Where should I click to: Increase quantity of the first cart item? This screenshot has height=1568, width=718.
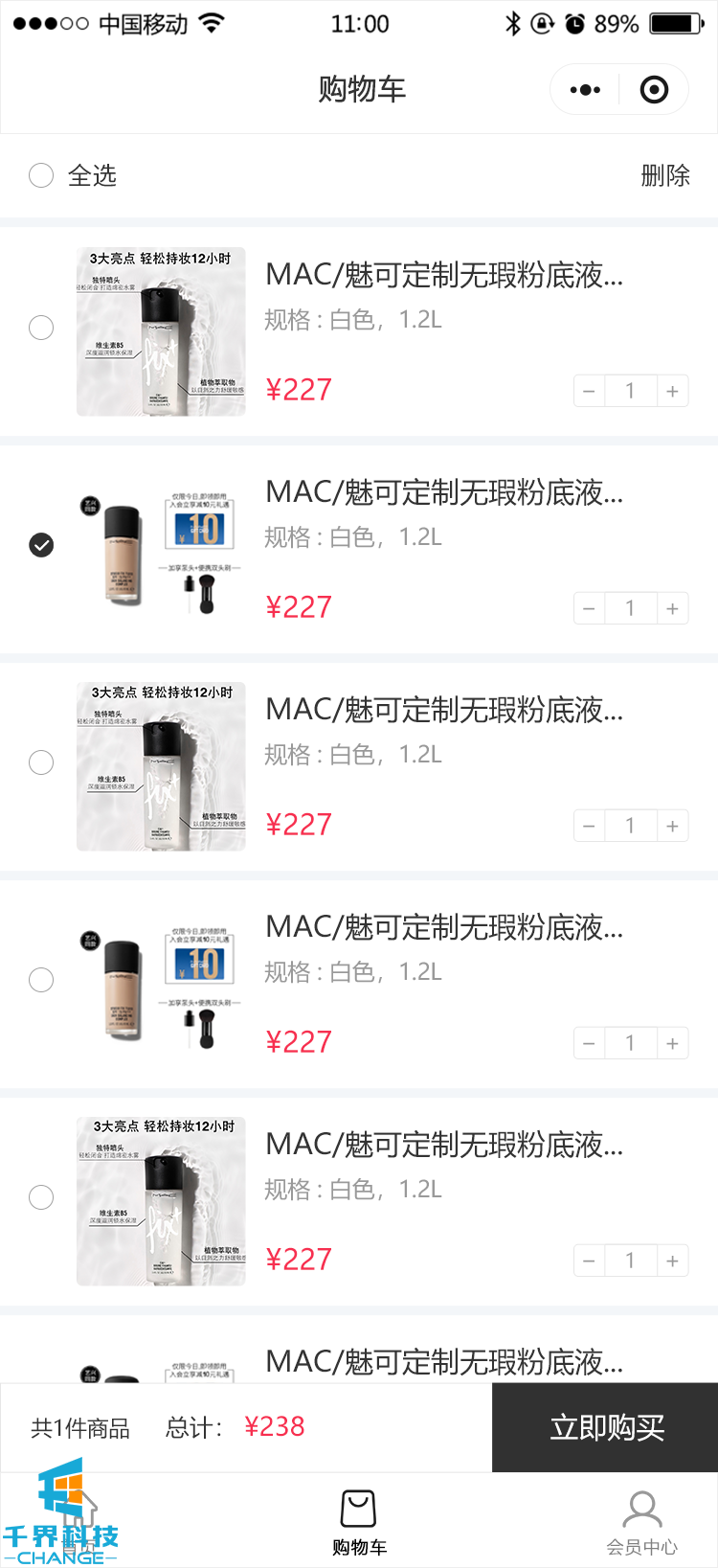672,391
